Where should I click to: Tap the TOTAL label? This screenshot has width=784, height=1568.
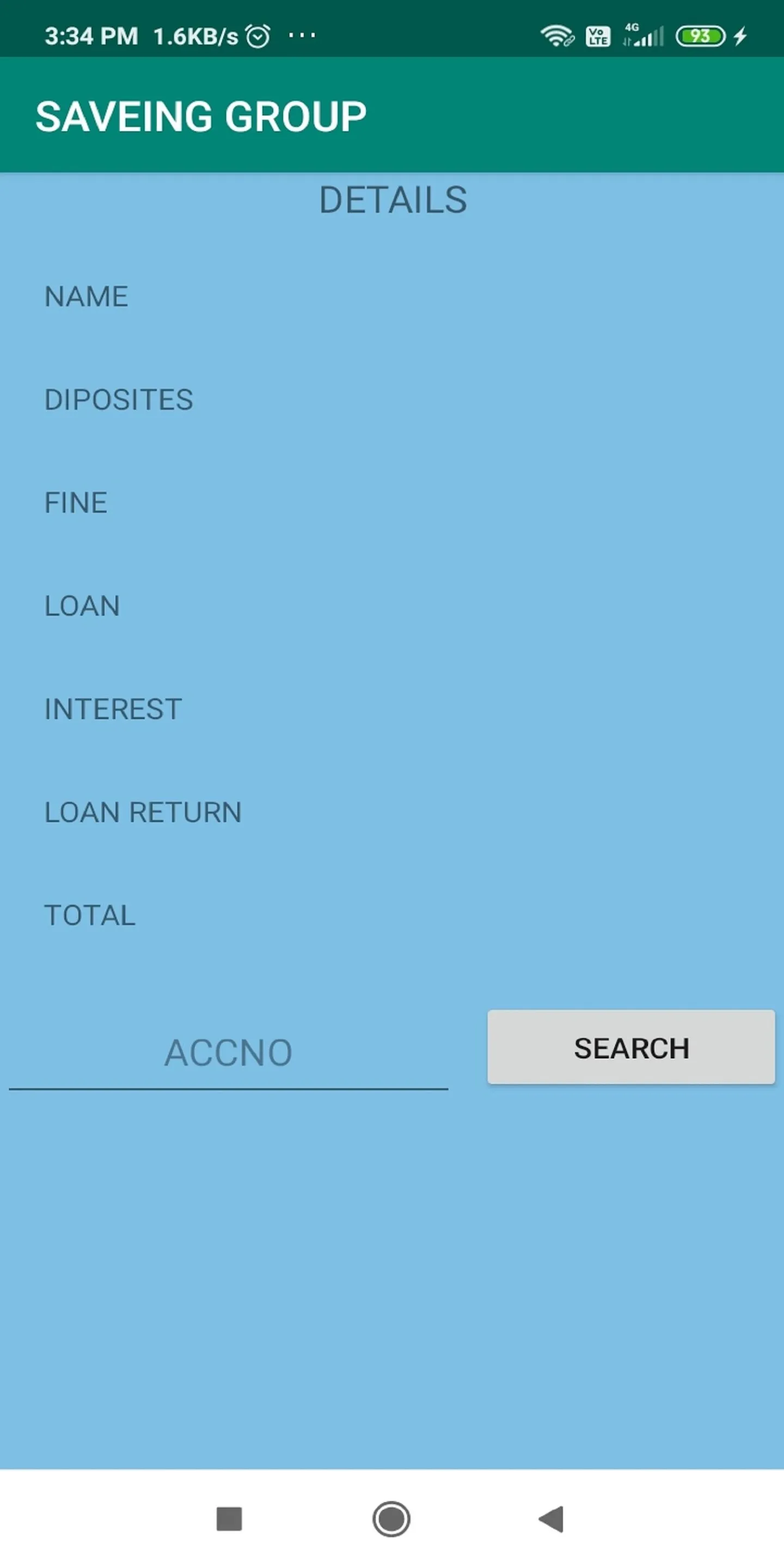click(x=89, y=914)
